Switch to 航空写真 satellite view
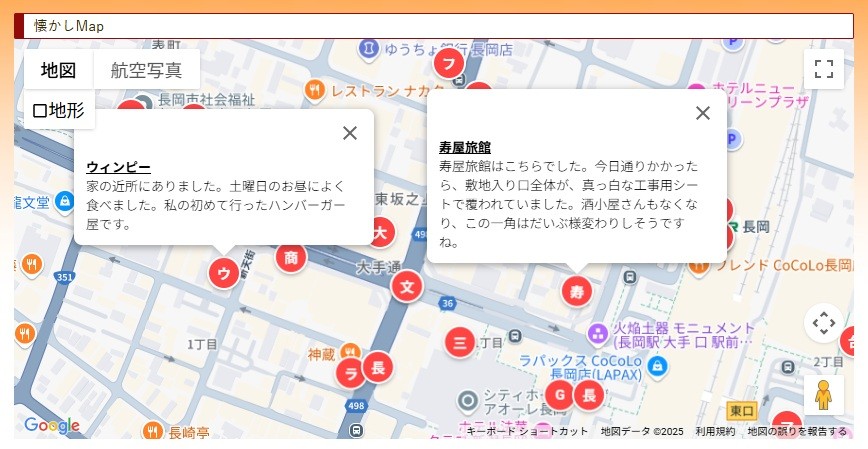This screenshot has height=449, width=868. pos(146,70)
